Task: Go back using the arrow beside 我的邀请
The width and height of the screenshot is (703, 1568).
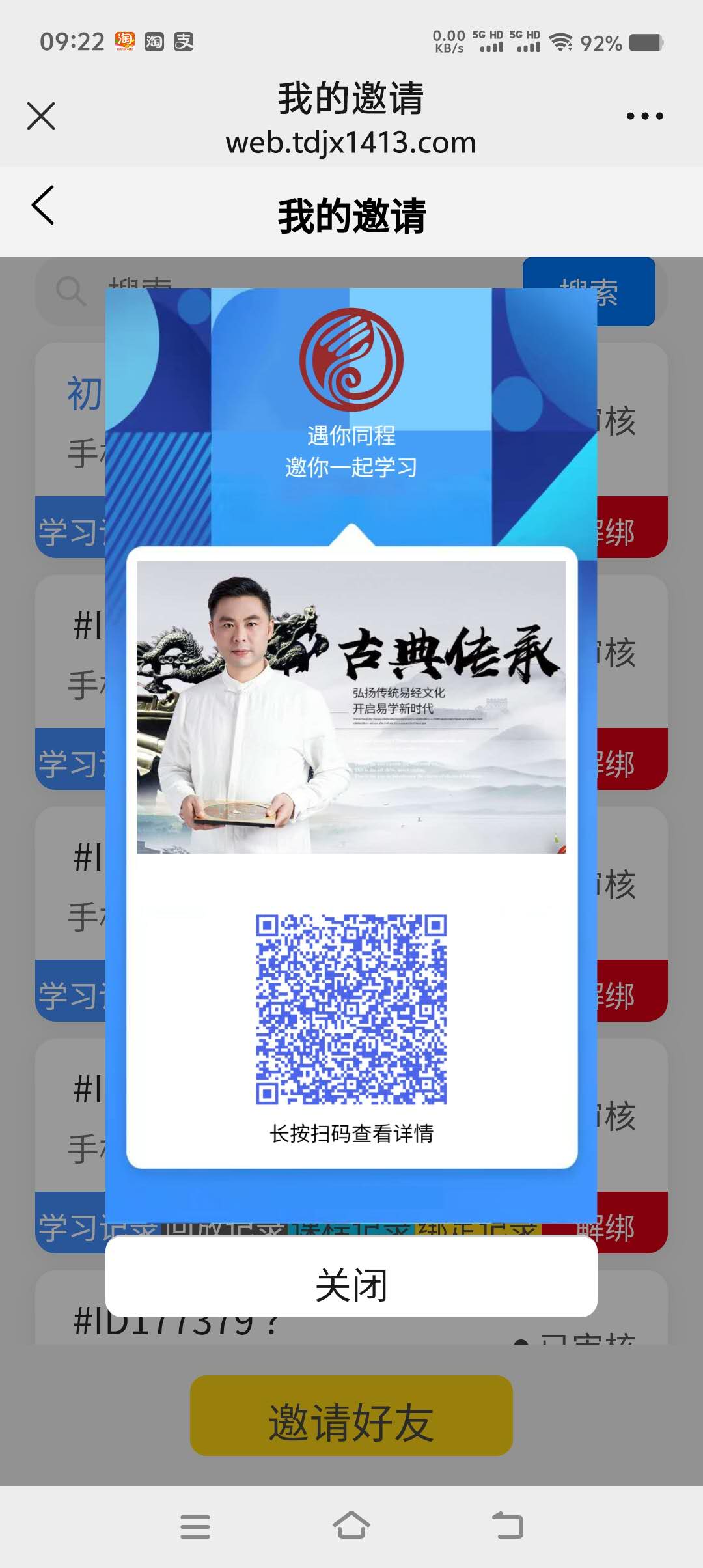Action: (43, 206)
